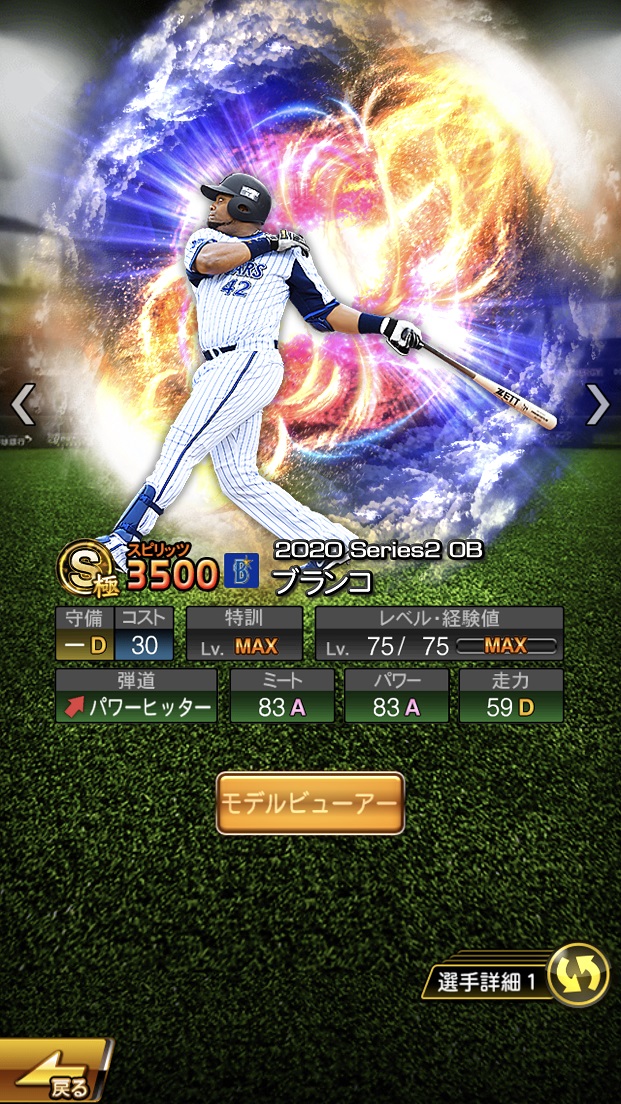Show the next player card
621x1104 pixels.
click(x=597, y=404)
